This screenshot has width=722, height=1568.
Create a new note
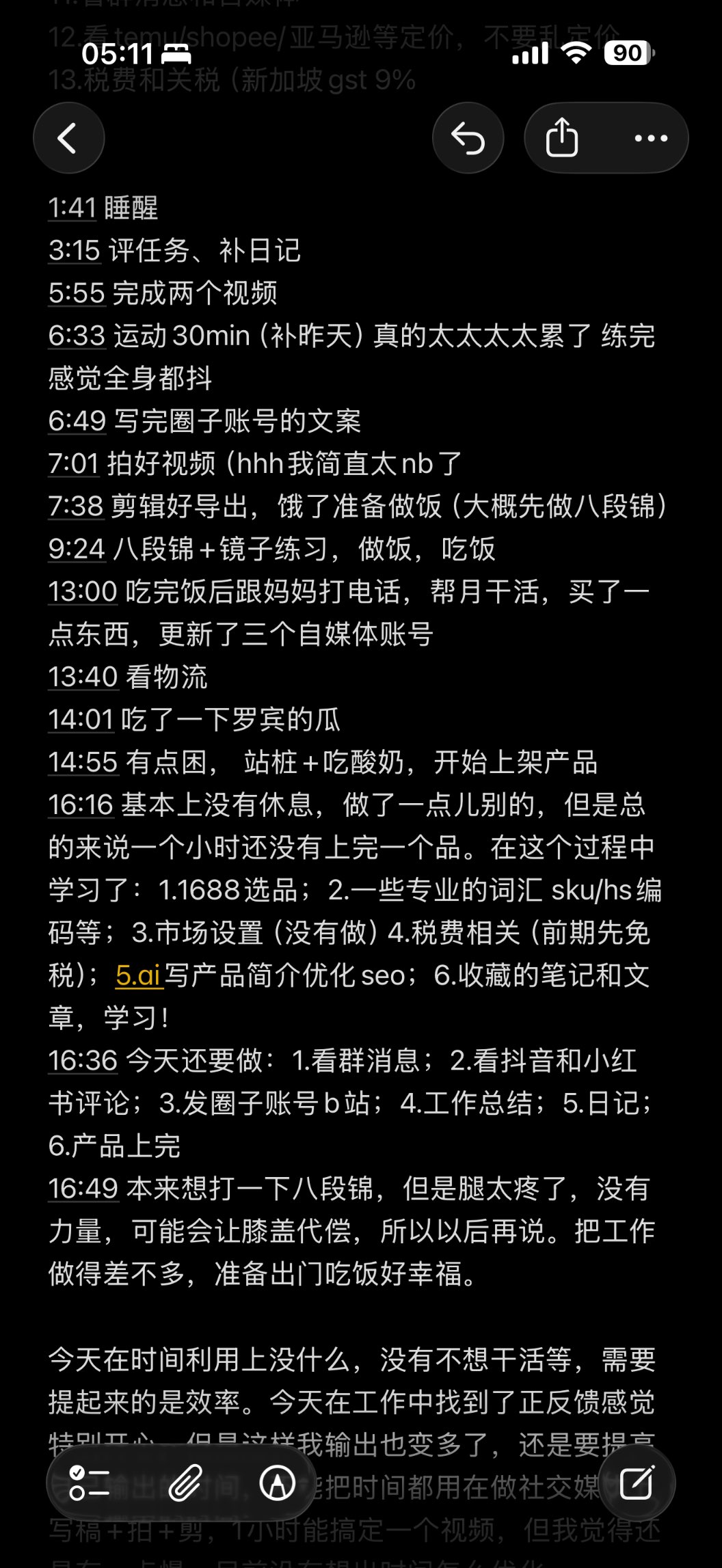click(637, 1483)
